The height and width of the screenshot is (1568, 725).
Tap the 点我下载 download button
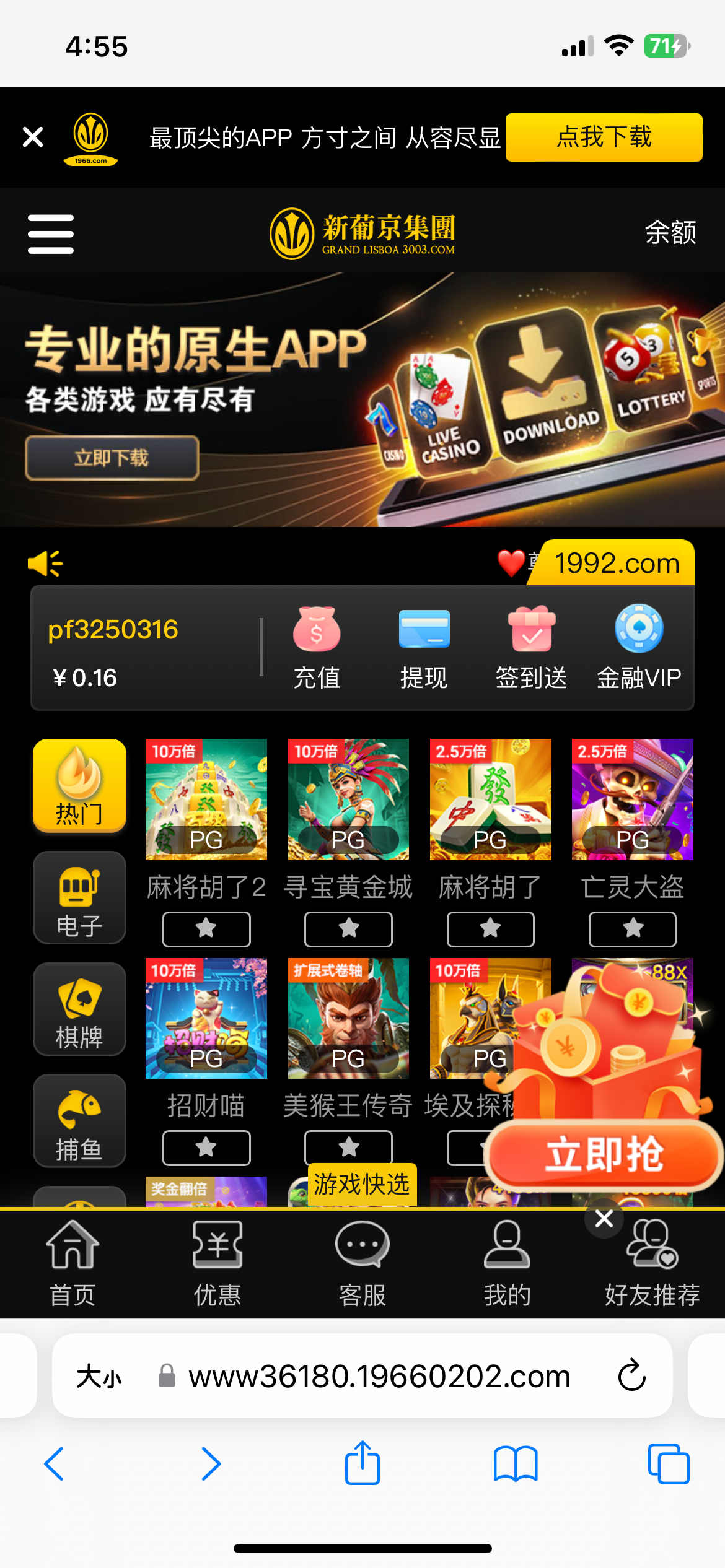pyautogui.click(x=604, y=137)
